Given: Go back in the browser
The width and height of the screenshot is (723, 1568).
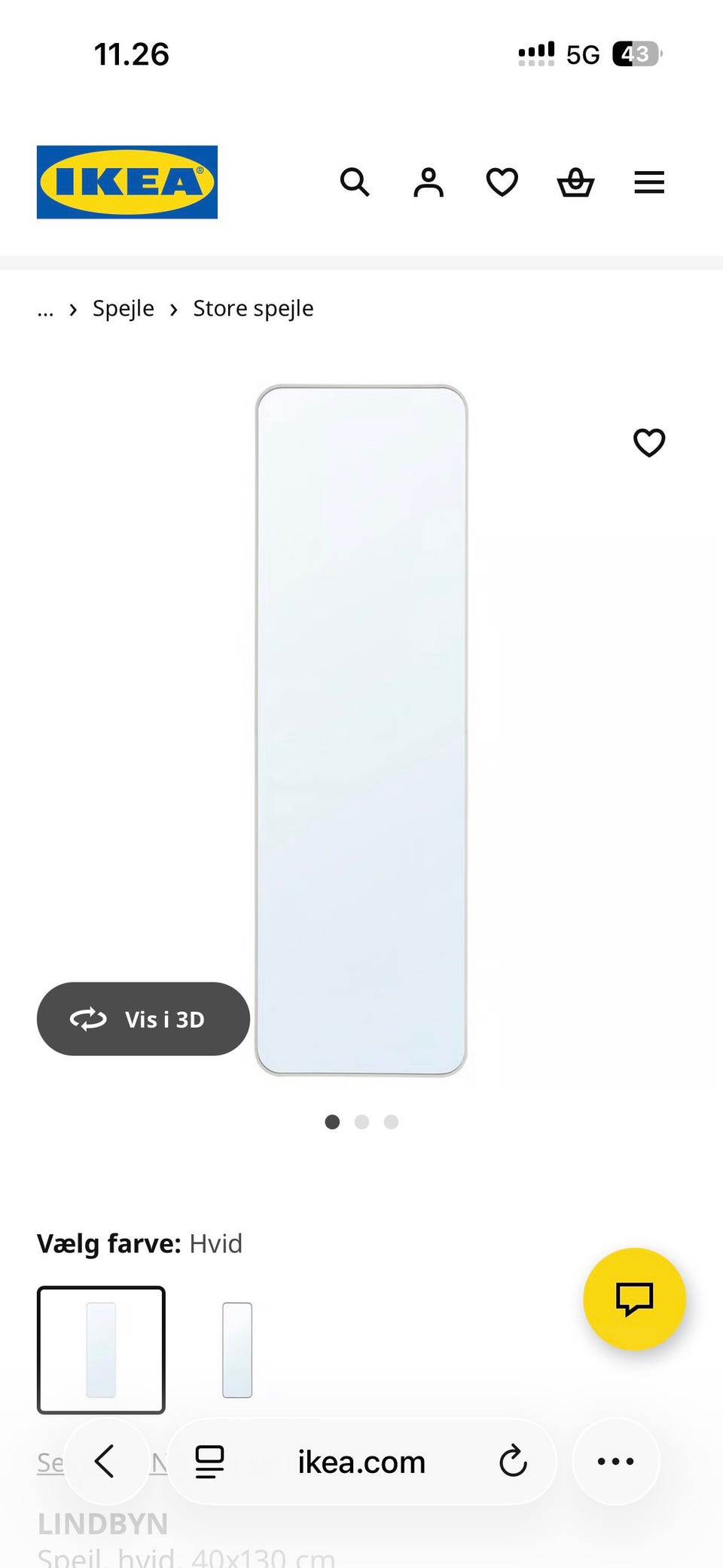Looking at the screenshot, I should tap(105, 1461).
